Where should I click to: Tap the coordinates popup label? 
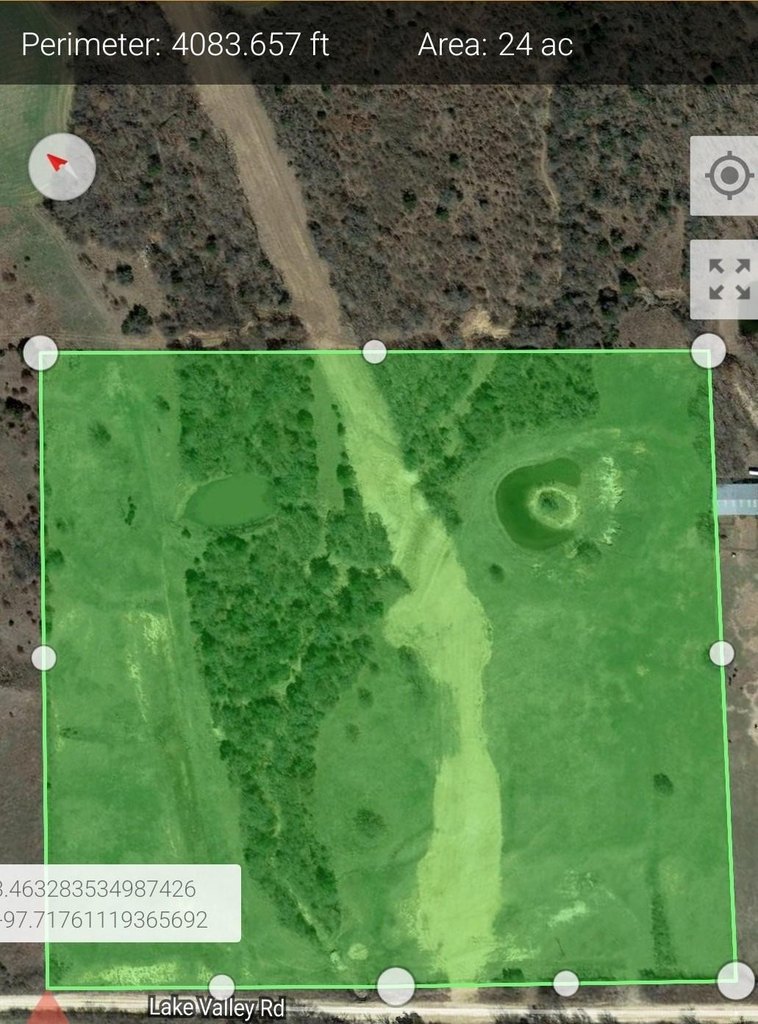click(x=118, y=903)
